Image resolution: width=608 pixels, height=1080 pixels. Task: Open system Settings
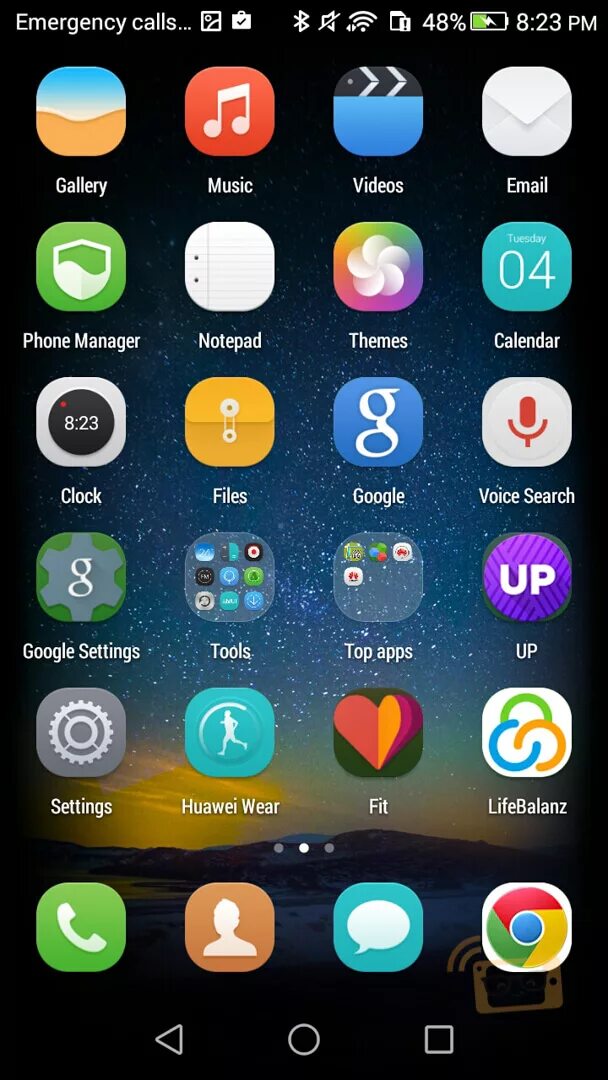pyautogui.click(x=81, y=733)
